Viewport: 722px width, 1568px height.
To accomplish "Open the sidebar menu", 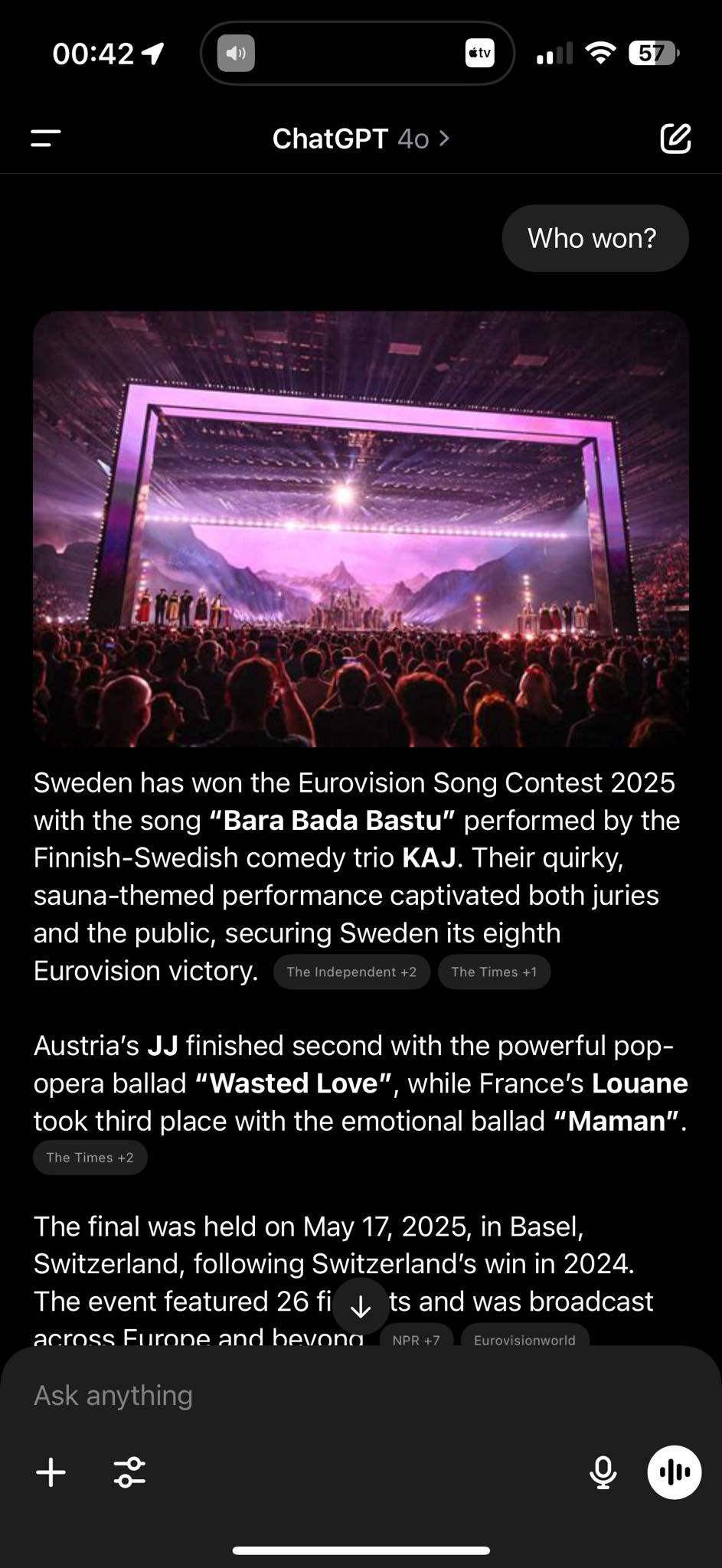I will tap(46, 139).
